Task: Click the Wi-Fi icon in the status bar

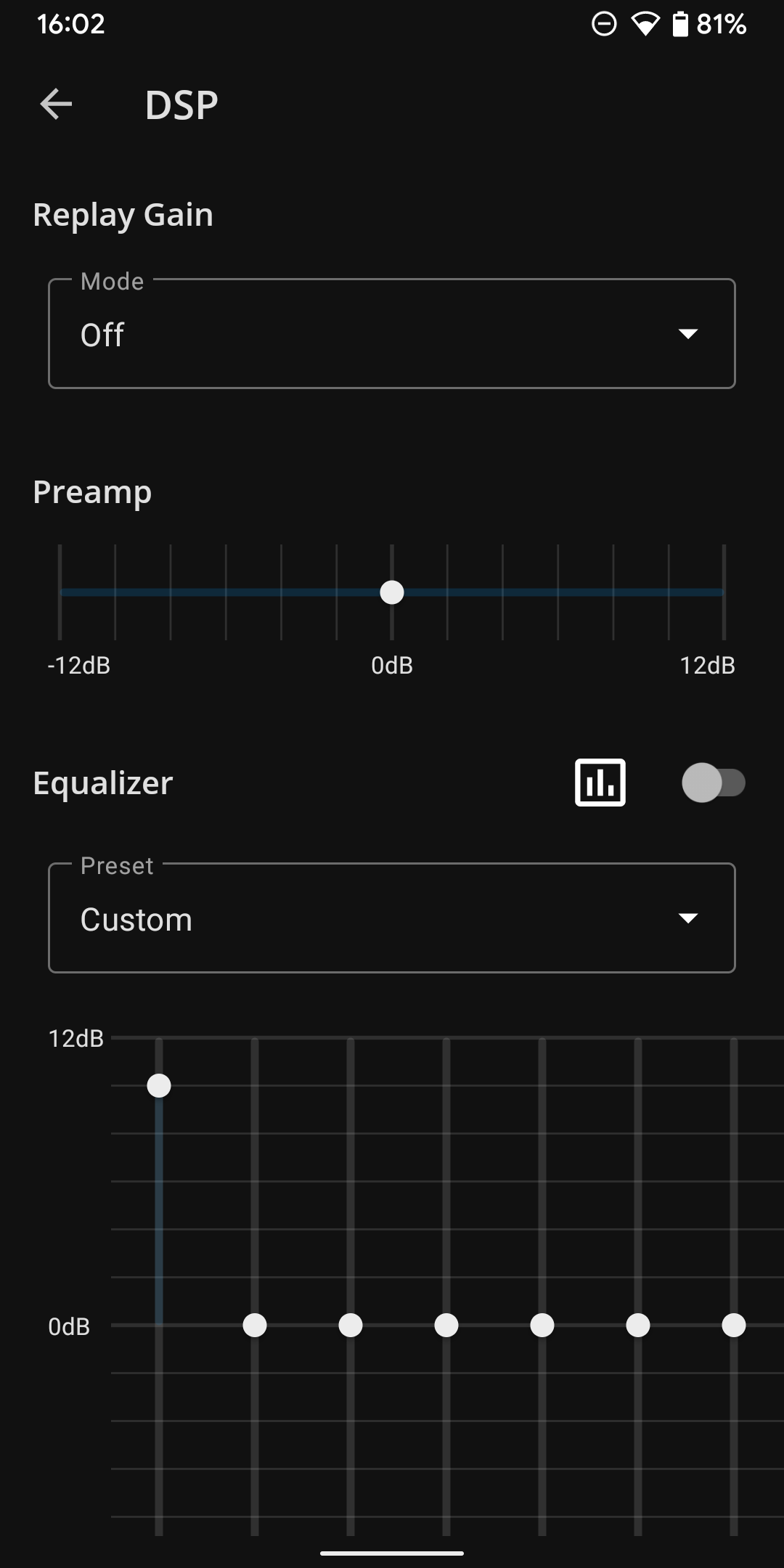Action: [x=645, y=24]
